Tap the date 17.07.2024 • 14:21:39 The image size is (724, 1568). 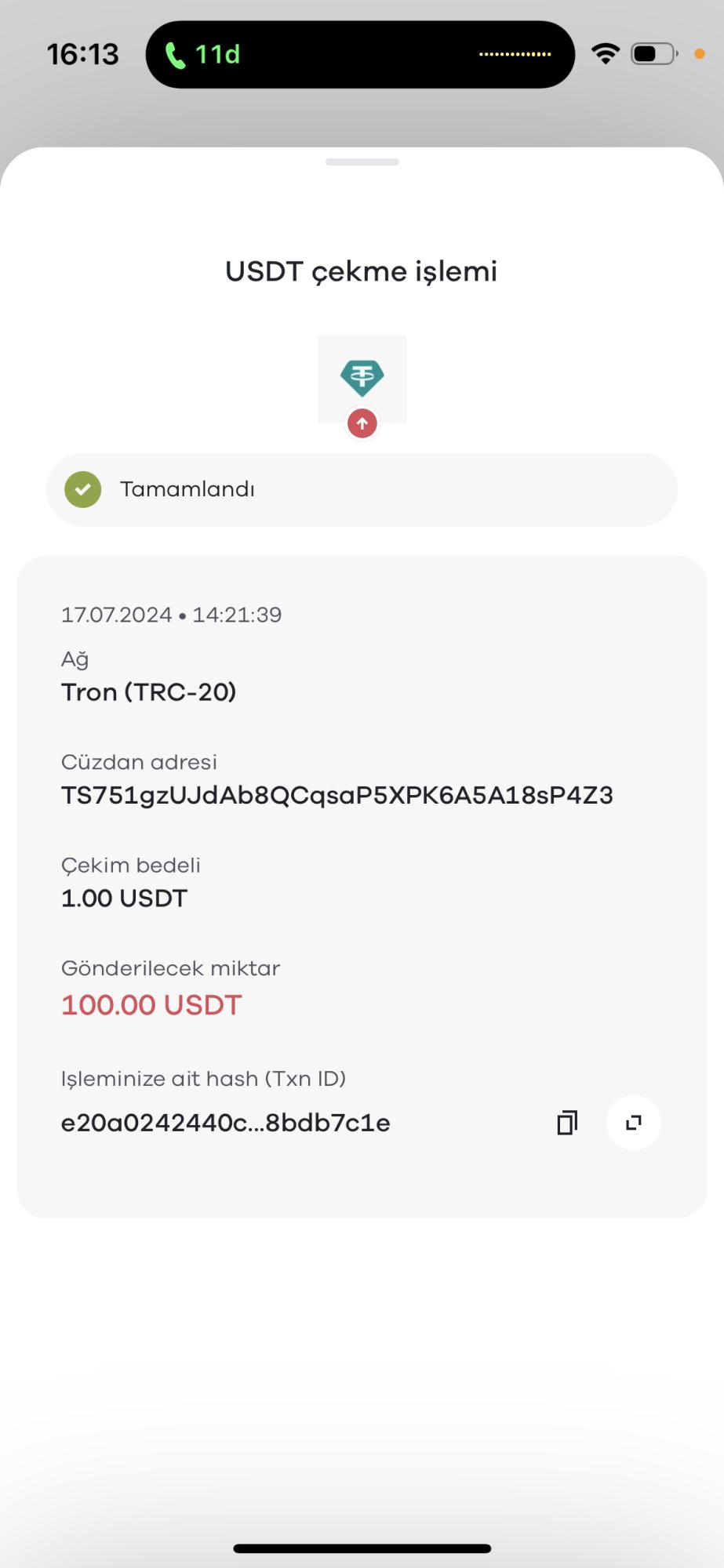click(x=171, y=615)
